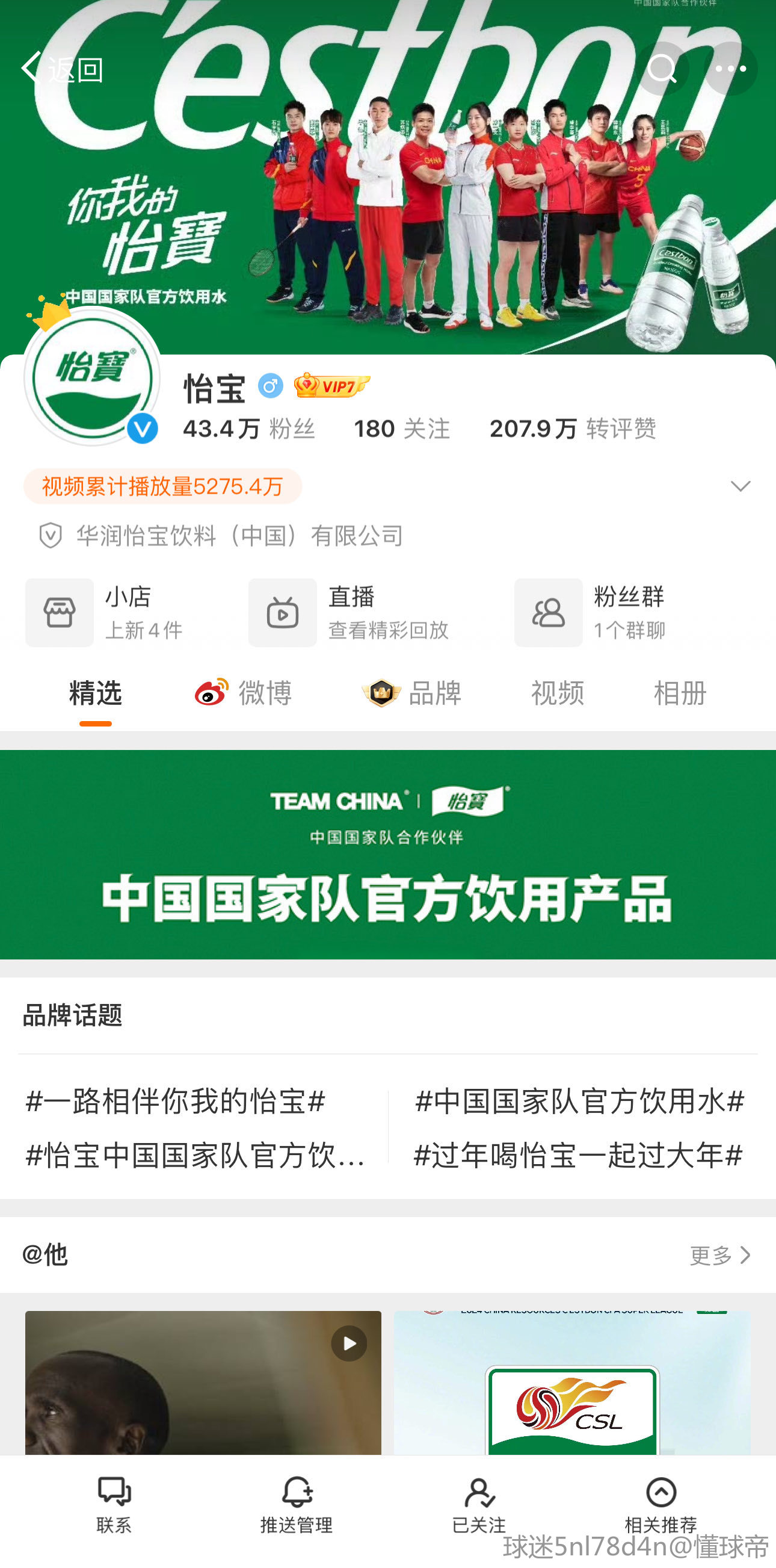
Task: Open the search icon on the profile header
Action: pos(662,69)
